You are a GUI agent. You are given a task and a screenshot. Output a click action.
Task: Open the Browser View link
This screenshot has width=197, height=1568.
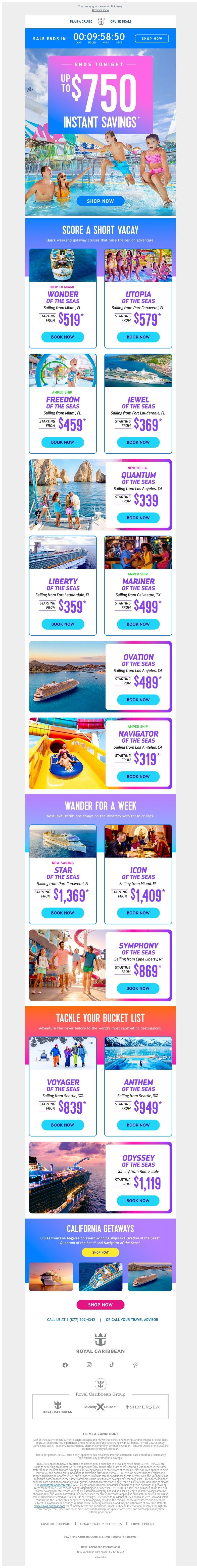pos(100,10)
